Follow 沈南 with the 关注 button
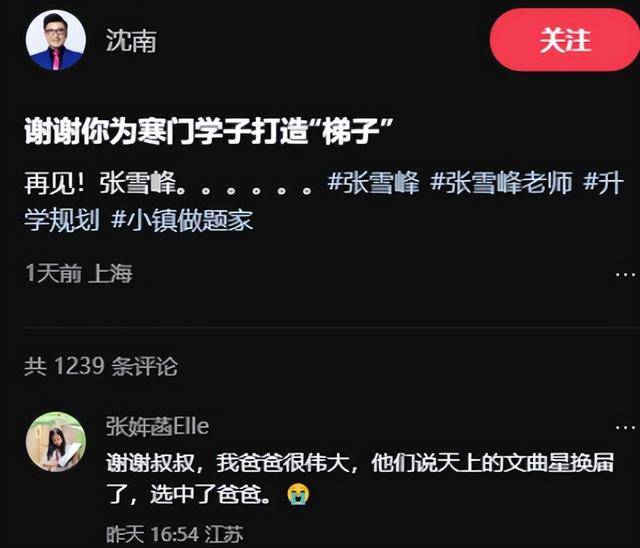This screenshot has width=640, height=548. click(x=564, y=41)
